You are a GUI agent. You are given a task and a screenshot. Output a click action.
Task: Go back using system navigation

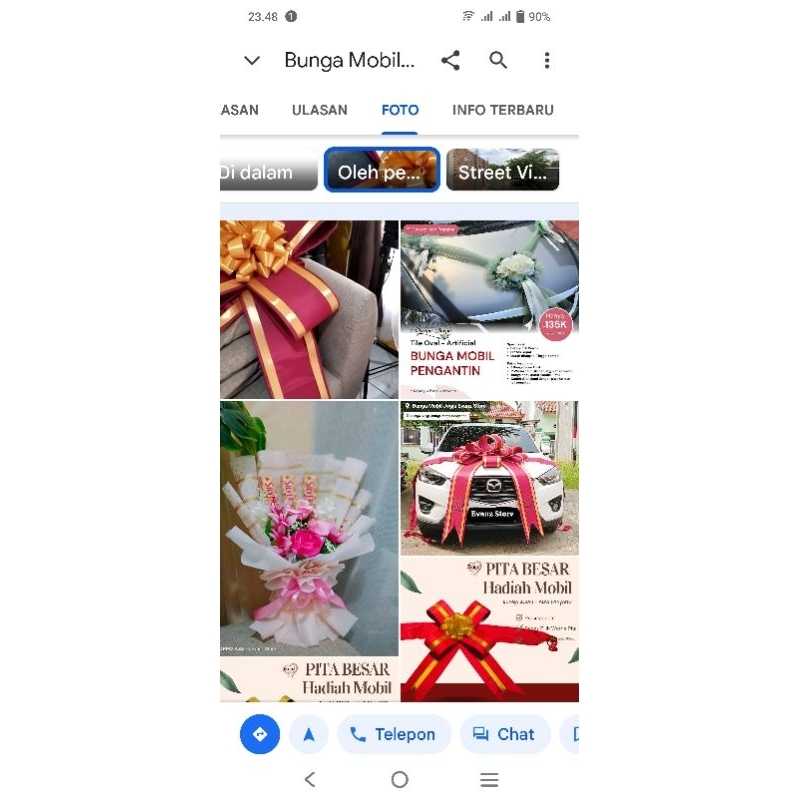[x=310, y=779]
